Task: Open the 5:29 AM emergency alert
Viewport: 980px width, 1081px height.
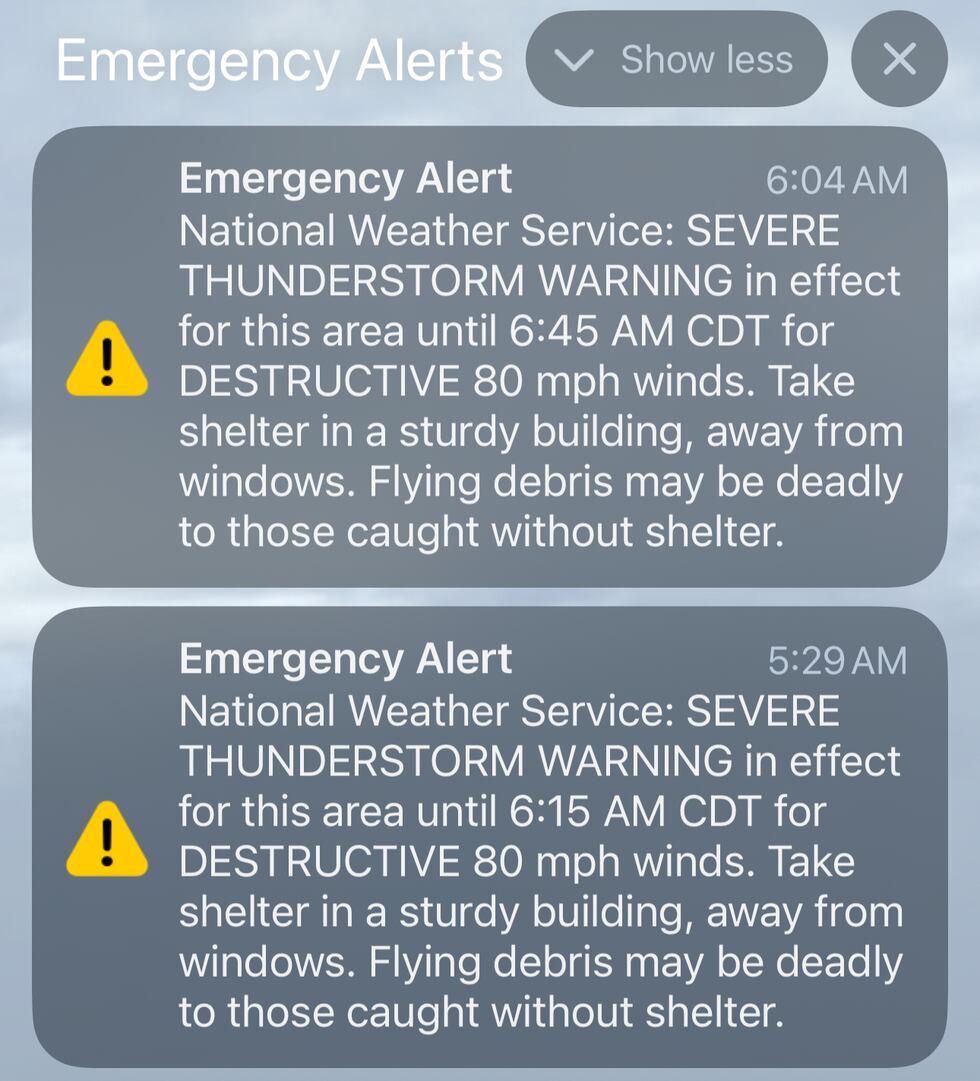Action: tap(490, 837)
